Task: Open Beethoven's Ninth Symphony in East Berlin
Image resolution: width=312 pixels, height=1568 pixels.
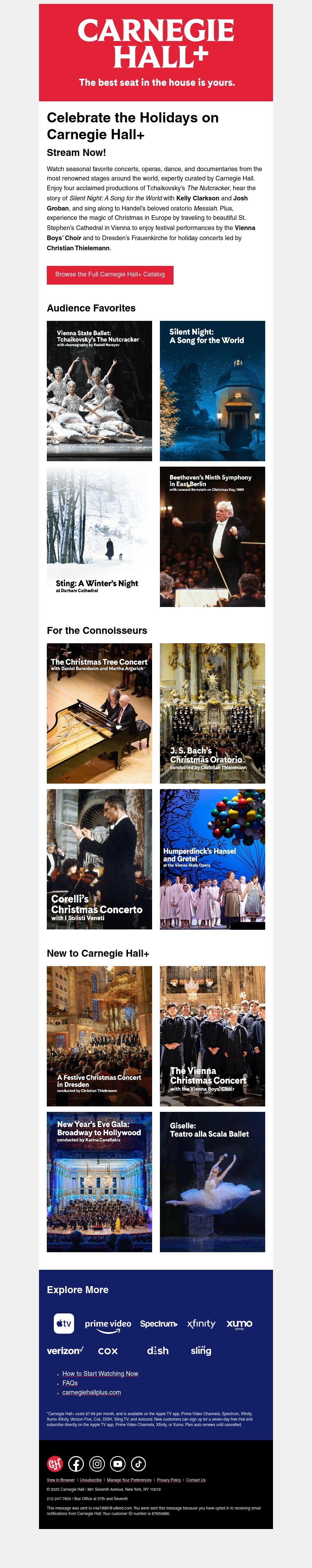Action: pos(212,537)
